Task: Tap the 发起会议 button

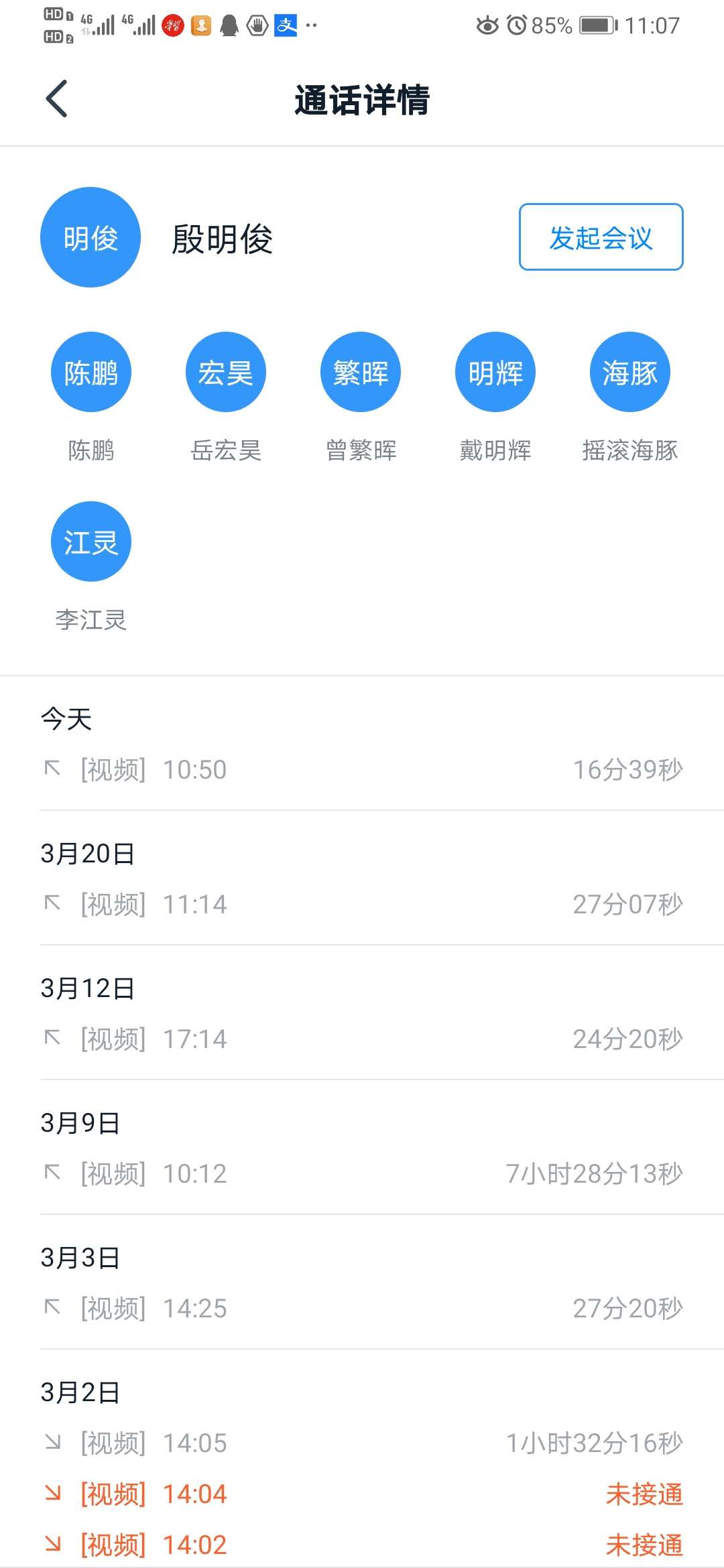Action: click(x=601, y=237)
